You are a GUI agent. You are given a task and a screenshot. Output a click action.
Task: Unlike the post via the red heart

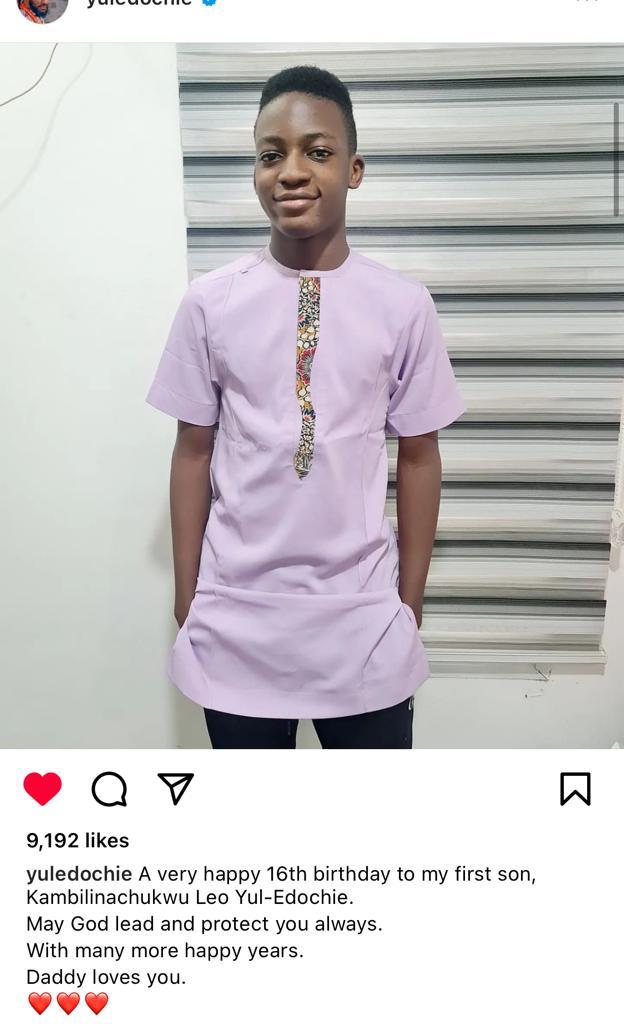(42, 789)
